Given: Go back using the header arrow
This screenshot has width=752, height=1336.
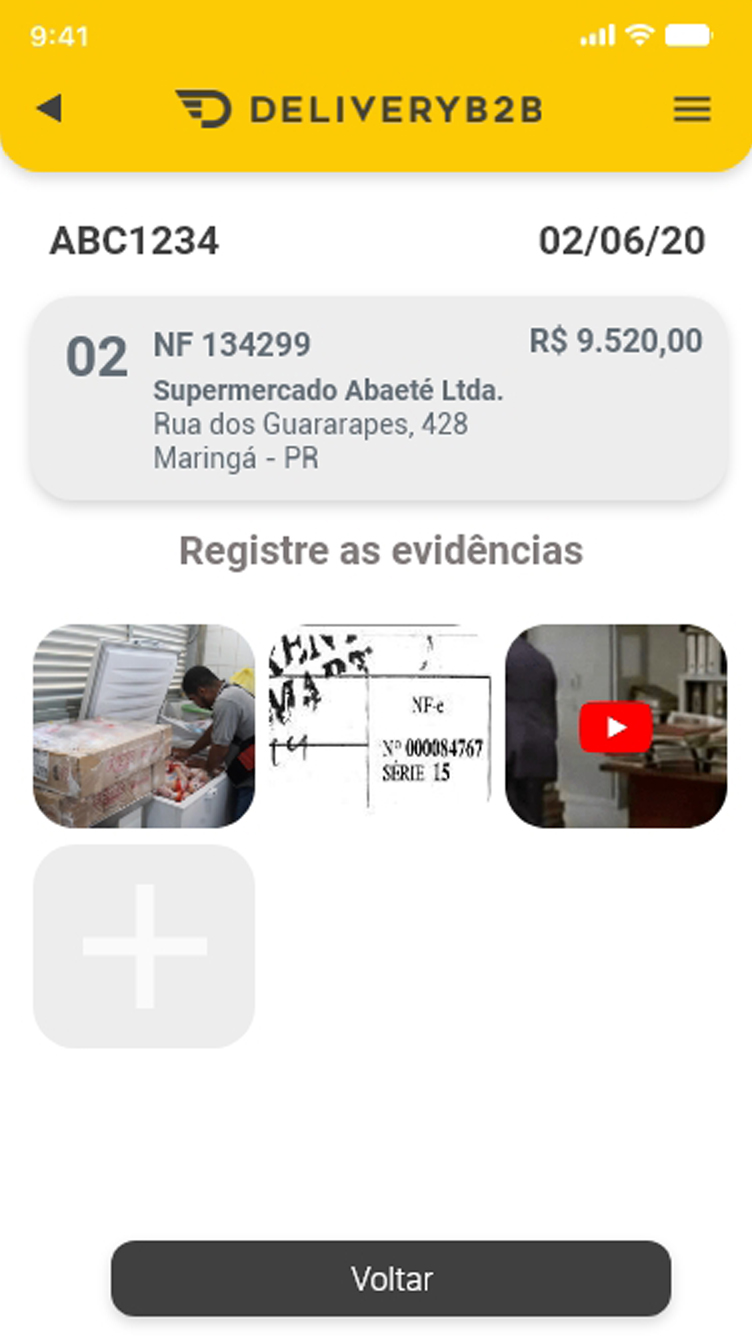Looking at the screenshot, I should click(x=48, y=108).
